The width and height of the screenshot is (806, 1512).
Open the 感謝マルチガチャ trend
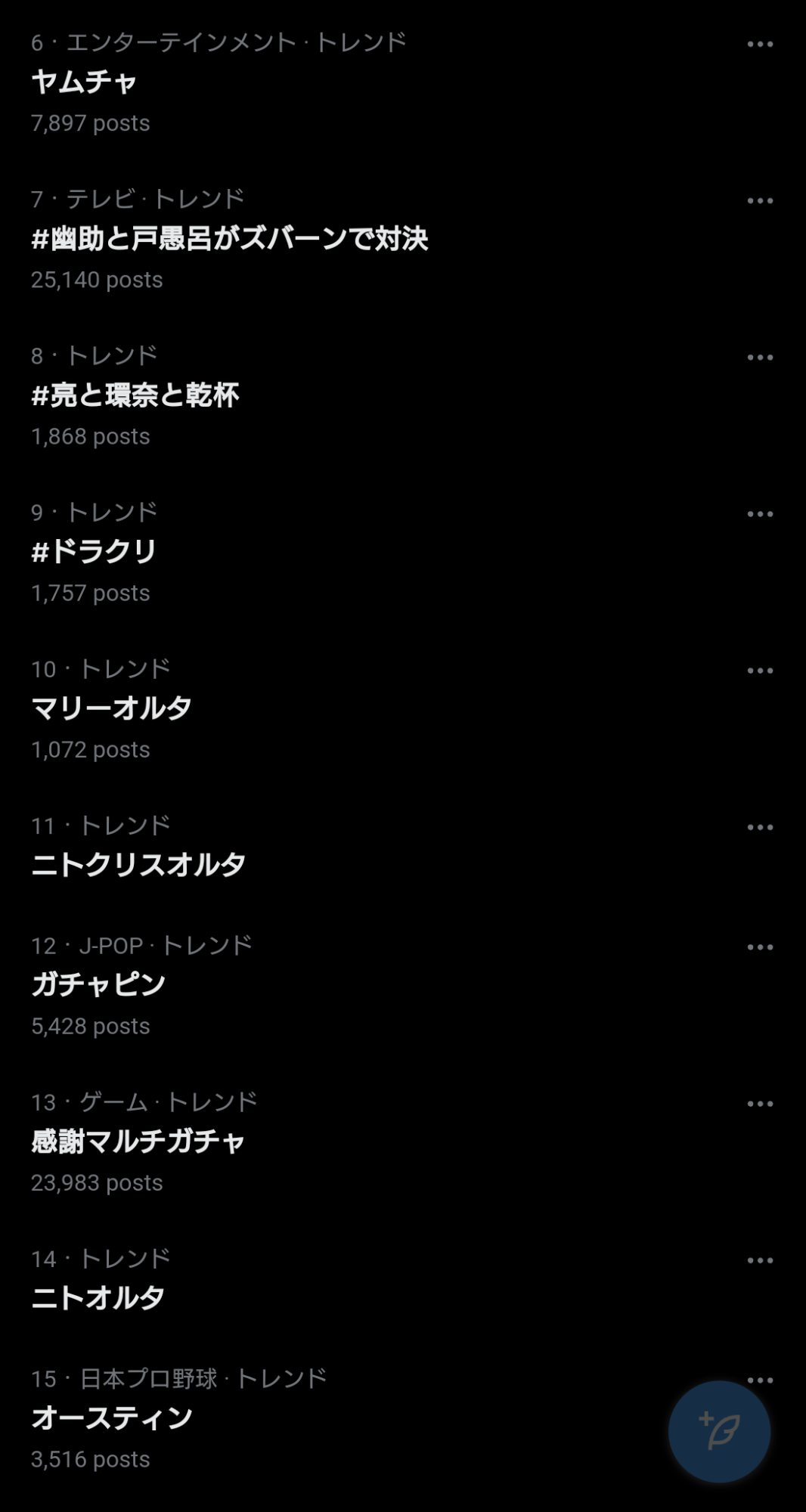tap(138, 1141)
